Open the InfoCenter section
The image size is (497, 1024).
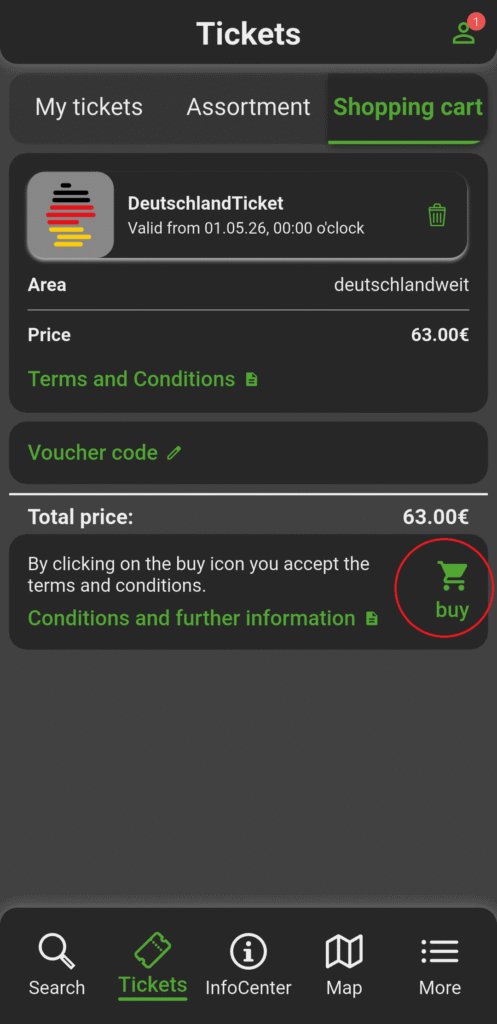click(248, 965)
